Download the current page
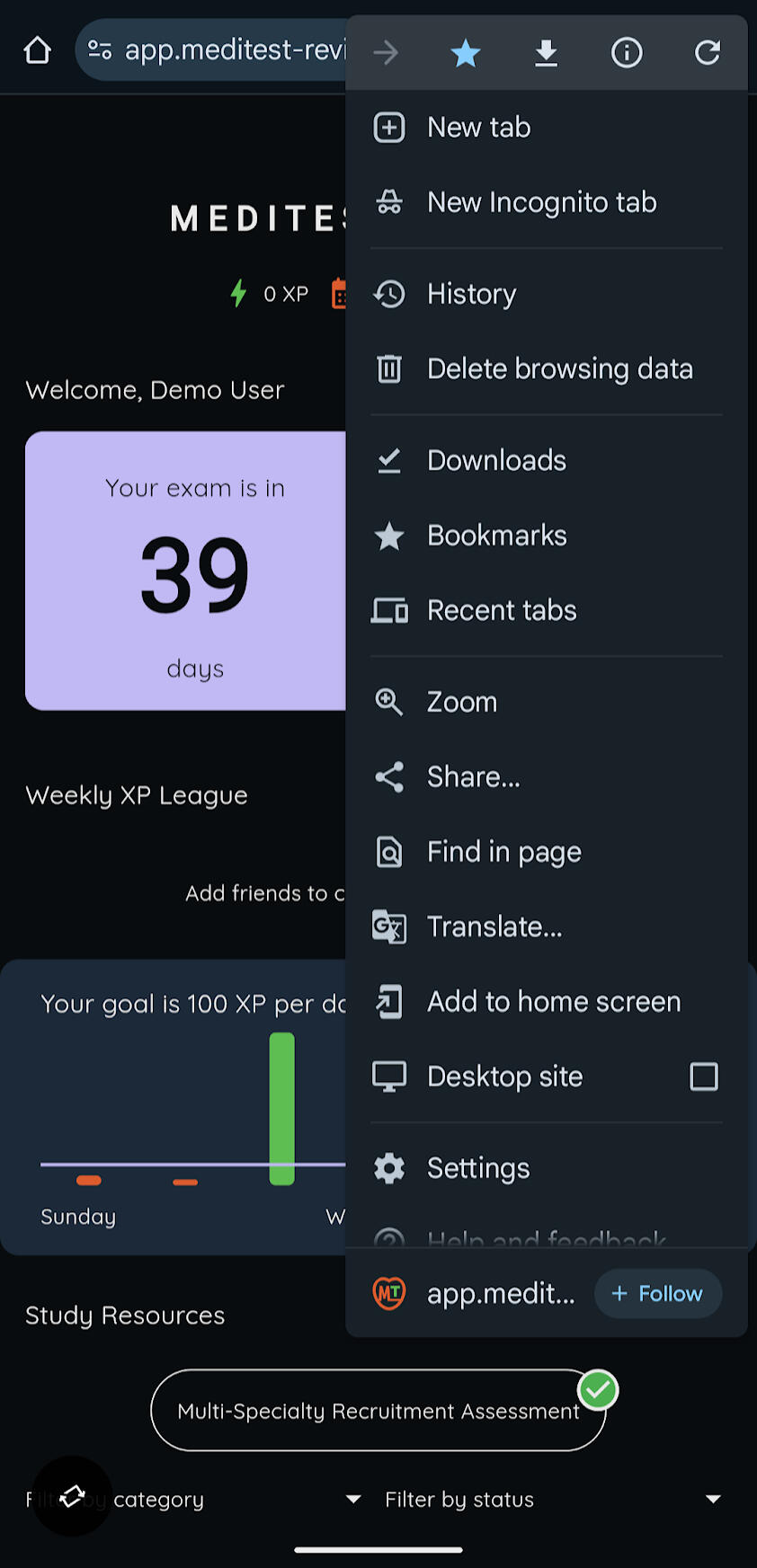The image size is (757, 1568). pyautogui.click(x=546, y=54)
